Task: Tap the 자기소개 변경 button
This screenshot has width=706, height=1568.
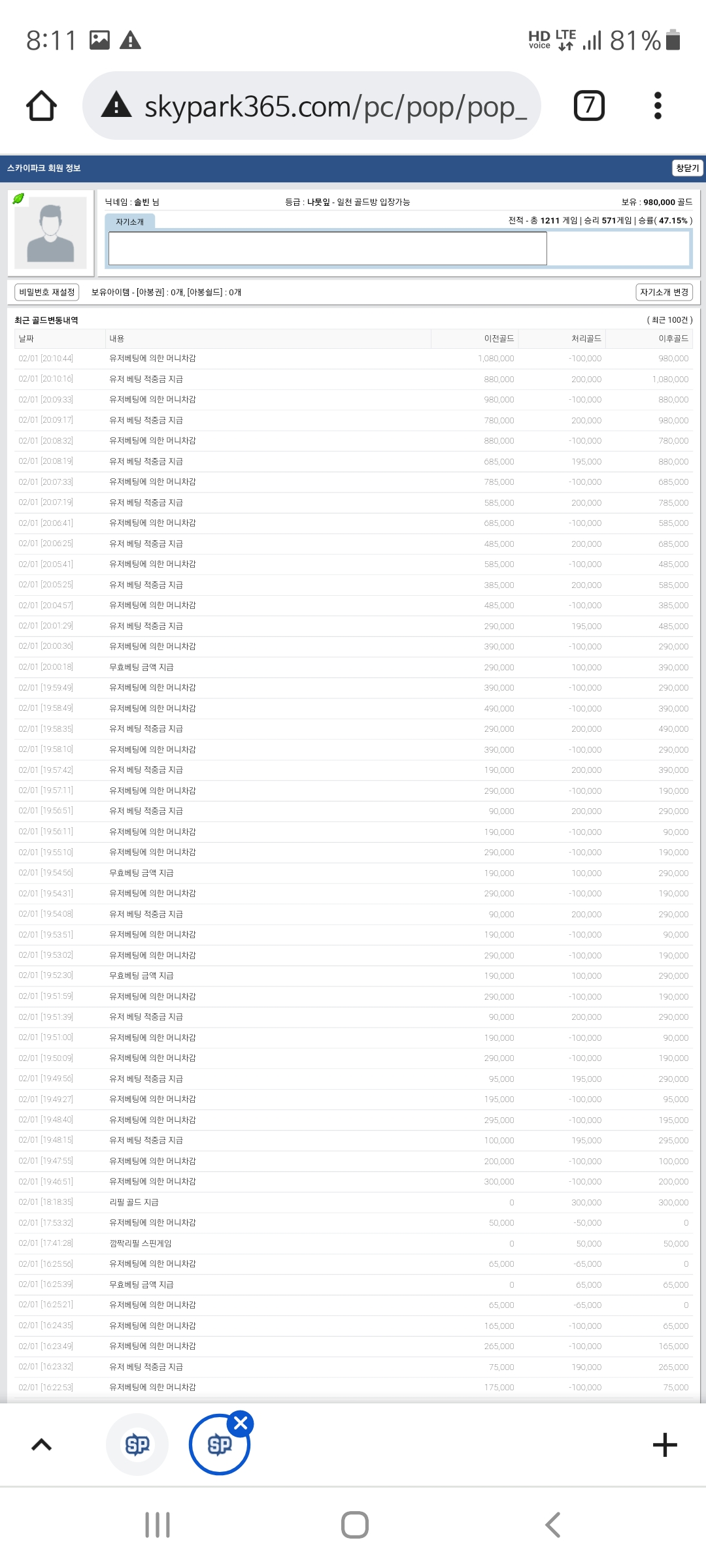Action: (x=664, y=292)
